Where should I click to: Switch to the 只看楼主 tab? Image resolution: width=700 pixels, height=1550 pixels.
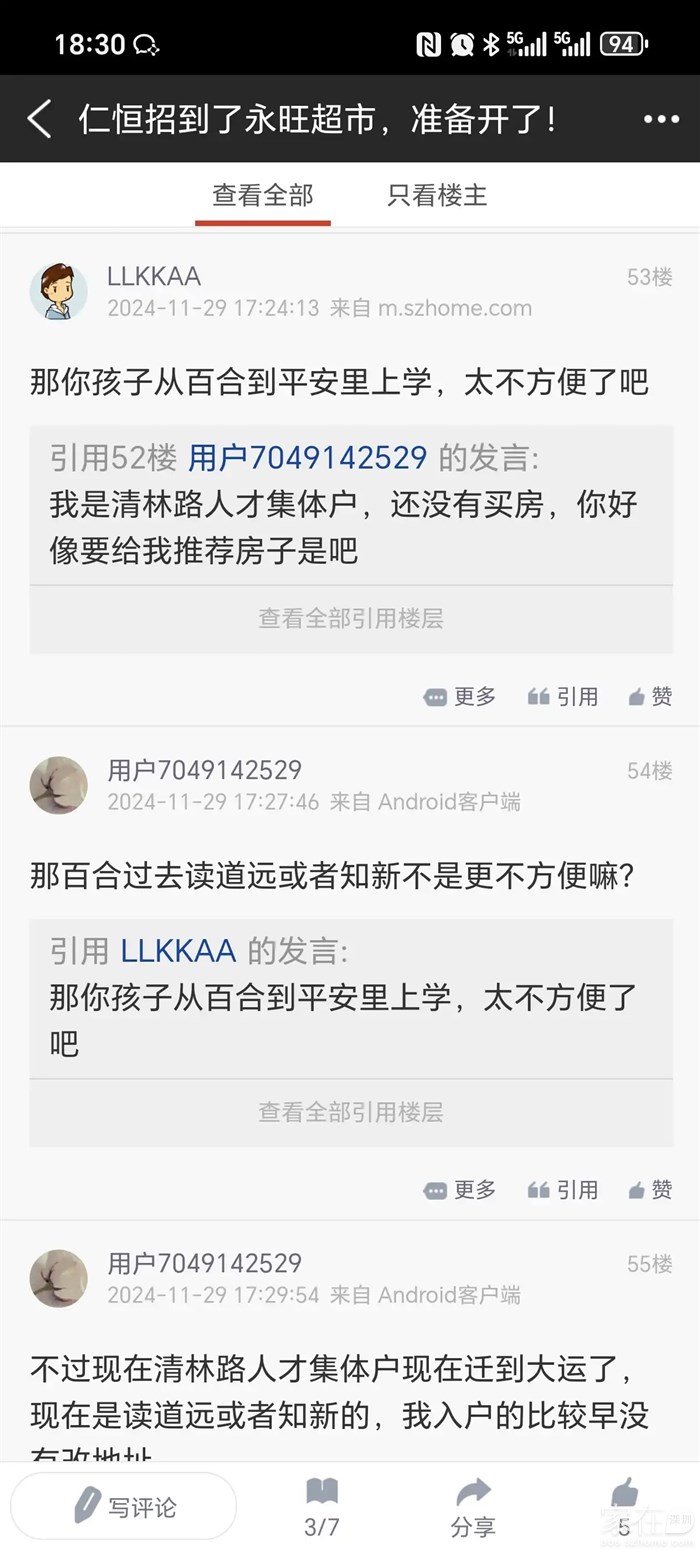tap(437, 195)
